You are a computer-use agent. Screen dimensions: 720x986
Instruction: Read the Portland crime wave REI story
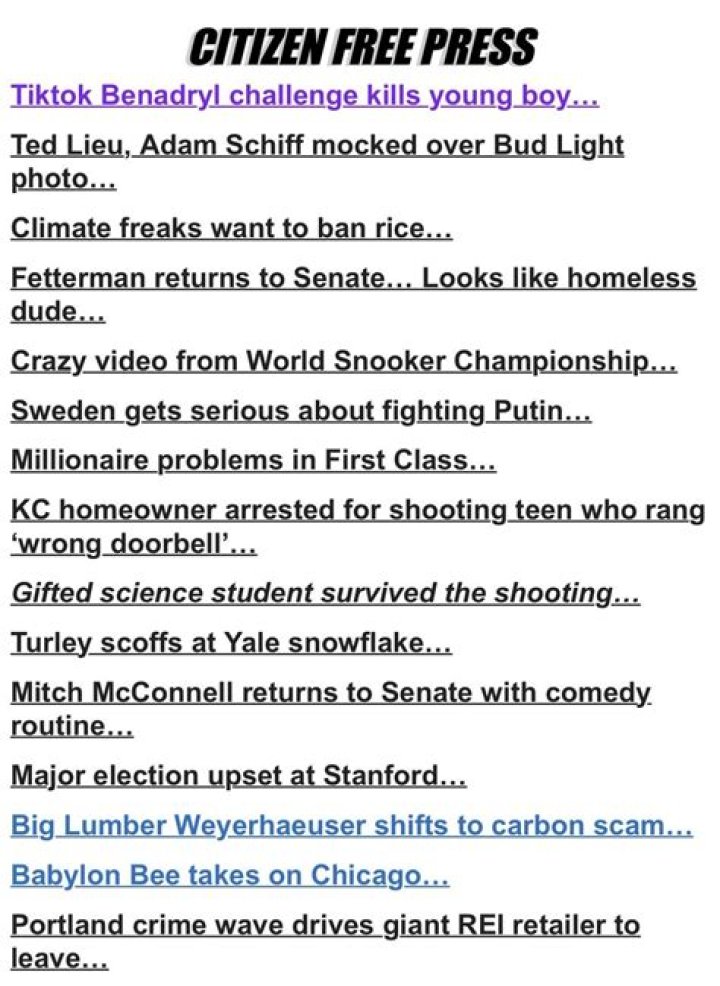[325, 925]
